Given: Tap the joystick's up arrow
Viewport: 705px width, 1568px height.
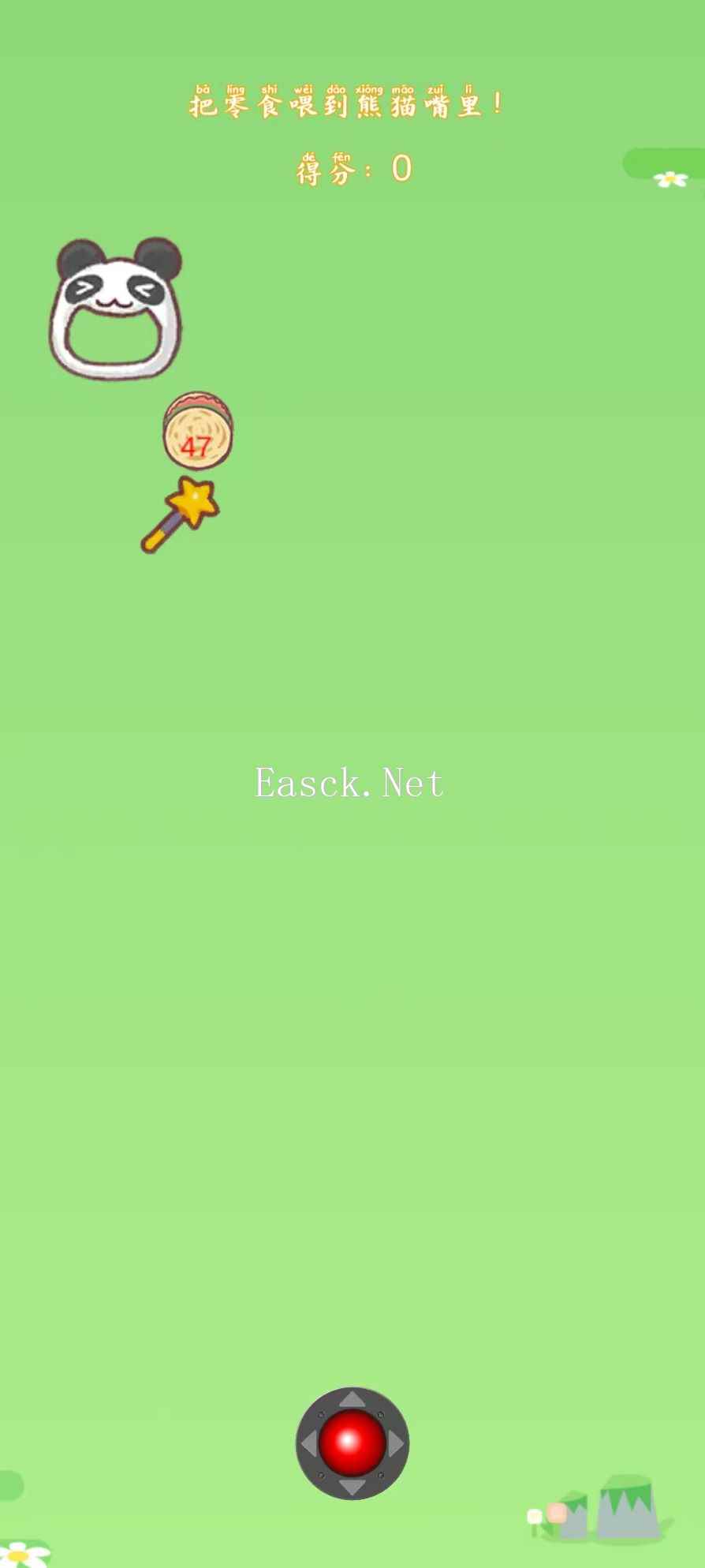Looking at the screenshot, I should click(x=352, y=1400).
